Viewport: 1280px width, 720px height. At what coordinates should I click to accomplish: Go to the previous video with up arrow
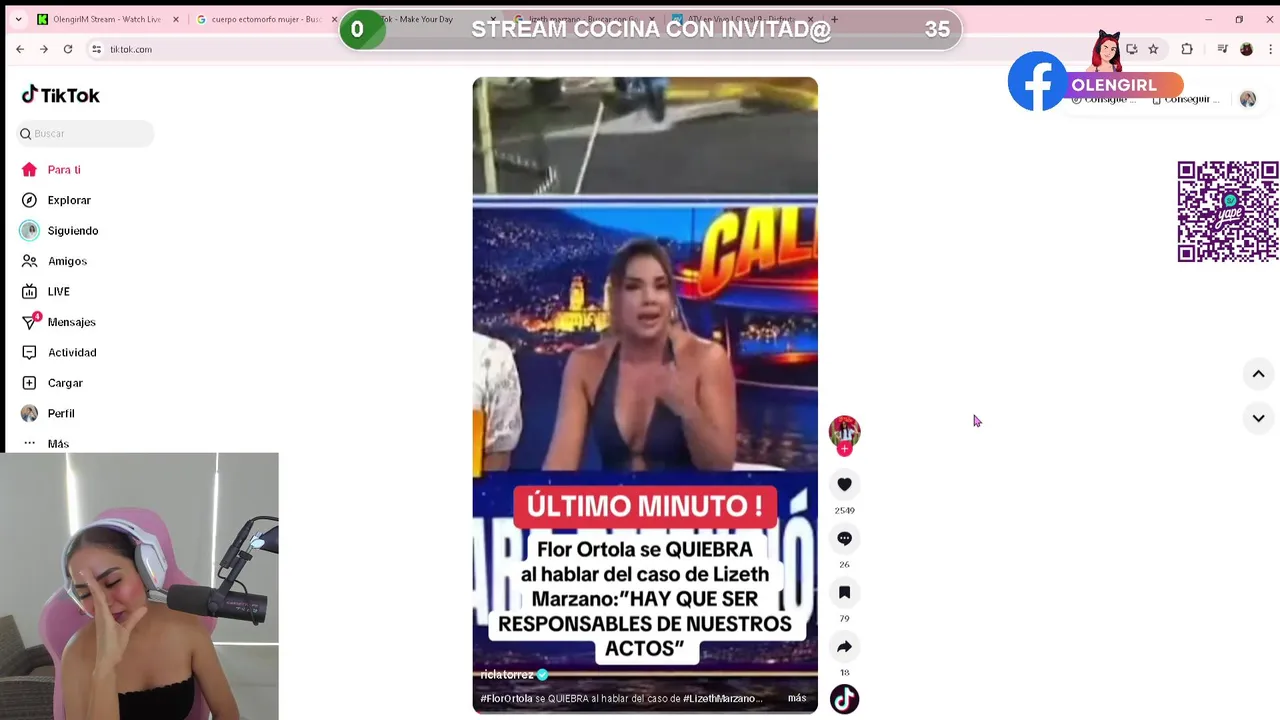point(1258,374)
